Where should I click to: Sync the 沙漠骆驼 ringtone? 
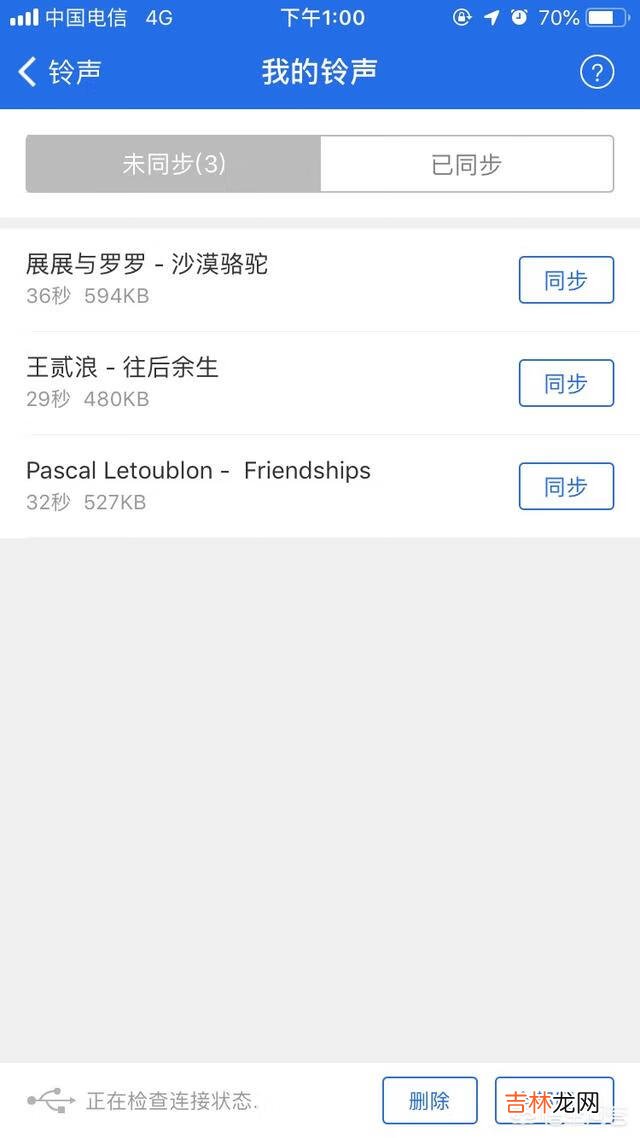tap(565, 280)
